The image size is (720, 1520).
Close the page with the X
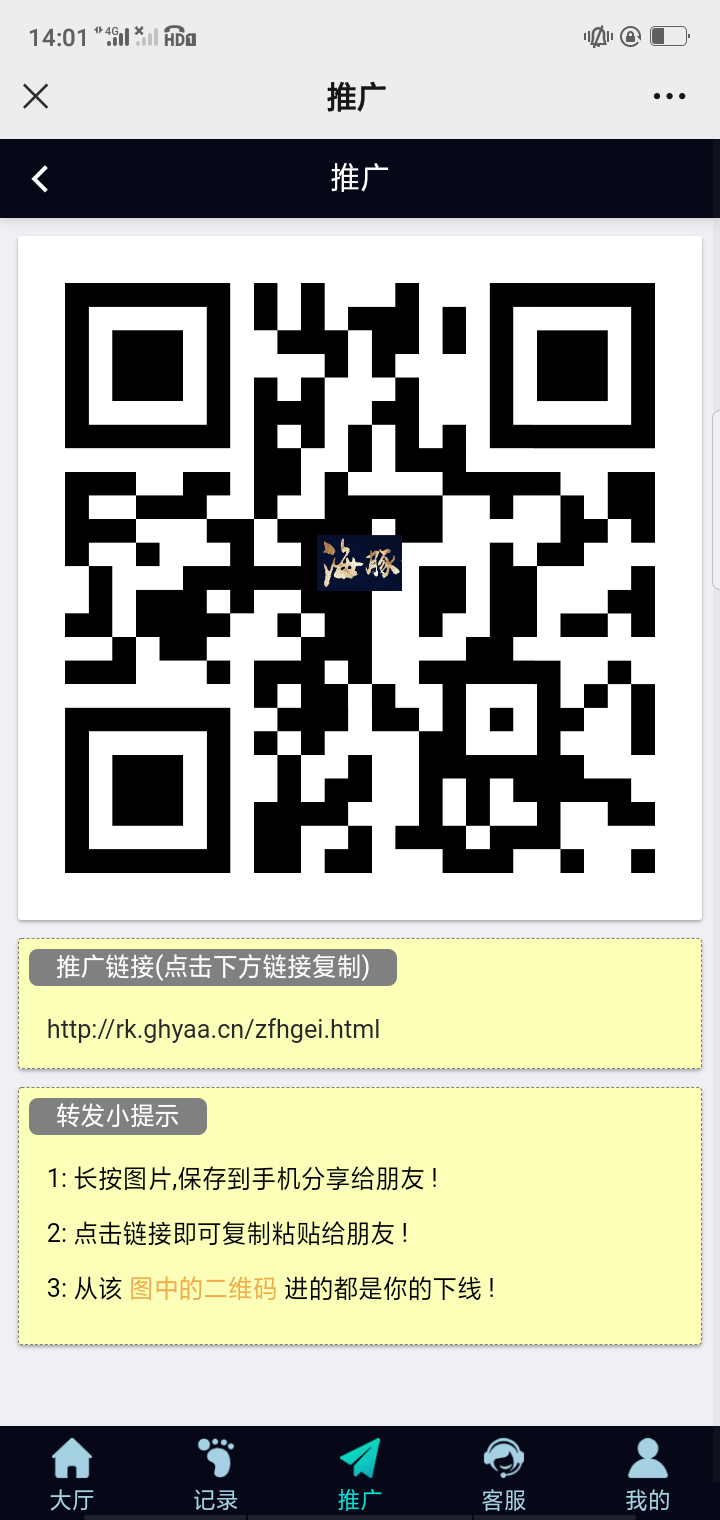(x=36, y=96)
